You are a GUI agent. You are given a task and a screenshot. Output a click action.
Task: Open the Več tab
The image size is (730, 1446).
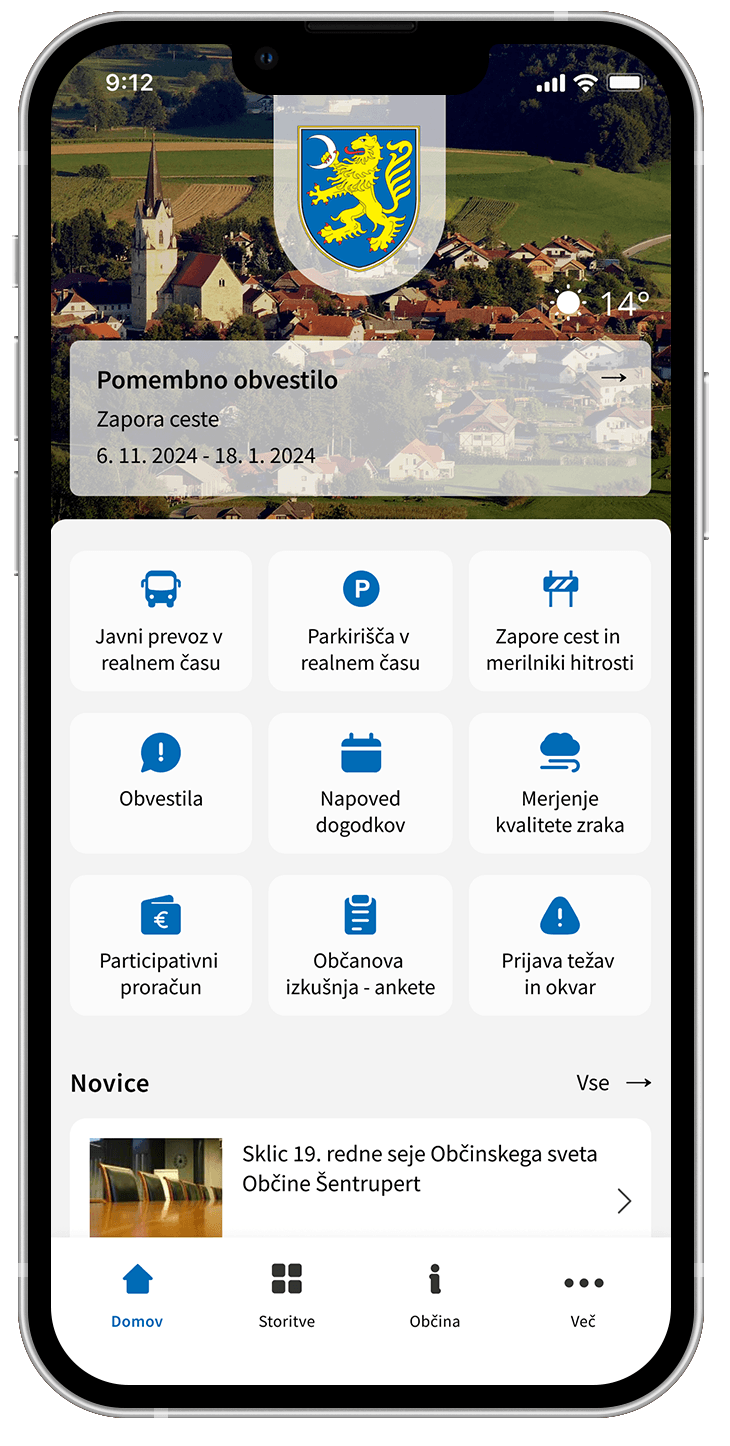pos(583,1295)
